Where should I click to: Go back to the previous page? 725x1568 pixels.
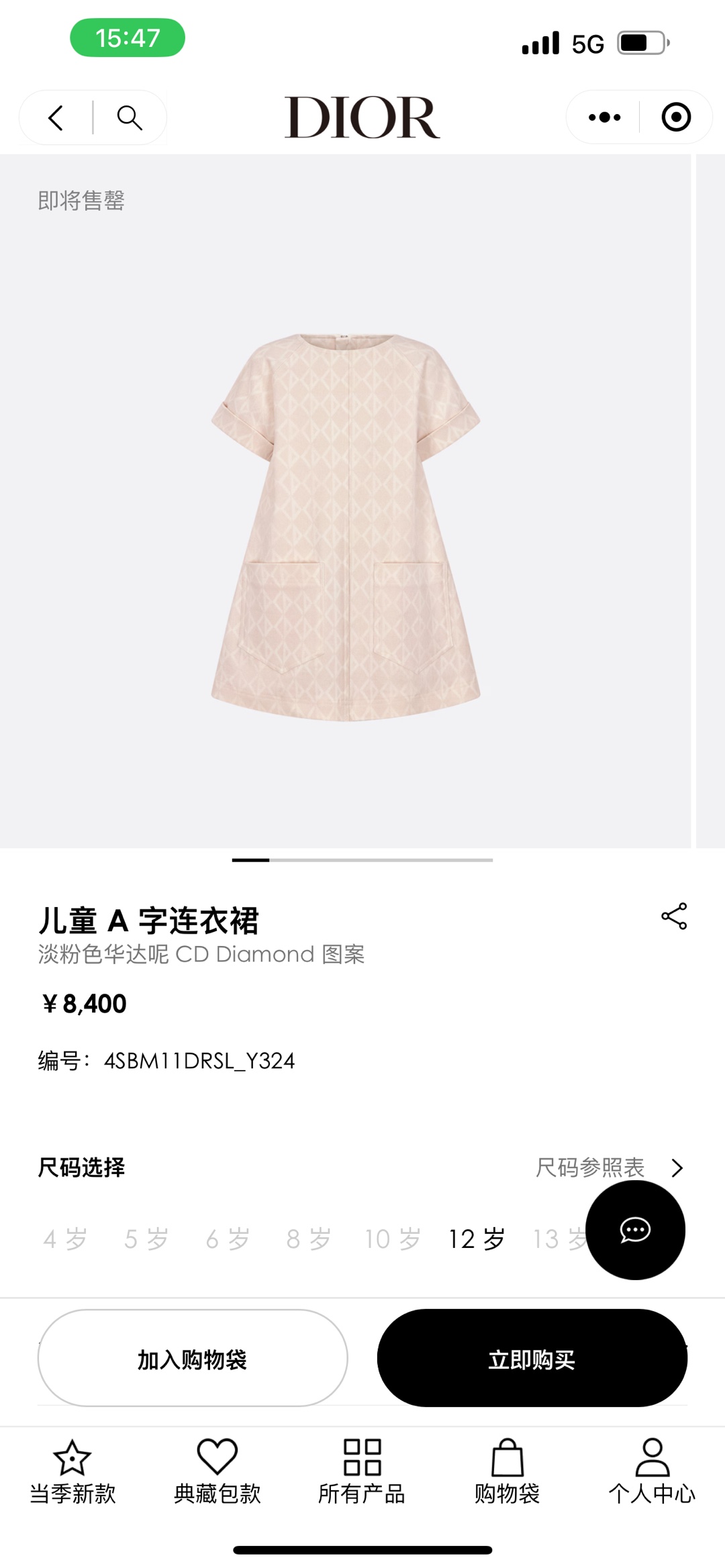click(56, 118)
